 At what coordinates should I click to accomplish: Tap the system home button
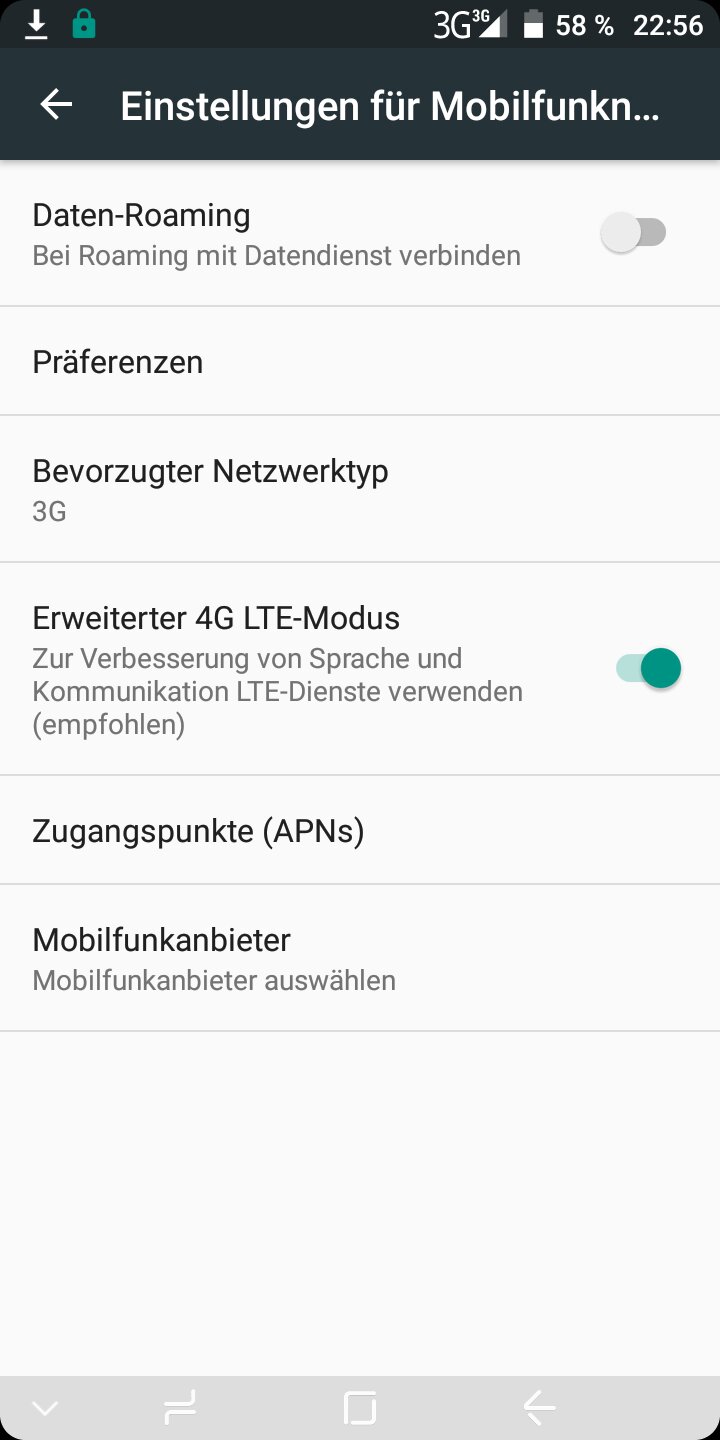click(360, 1408)
